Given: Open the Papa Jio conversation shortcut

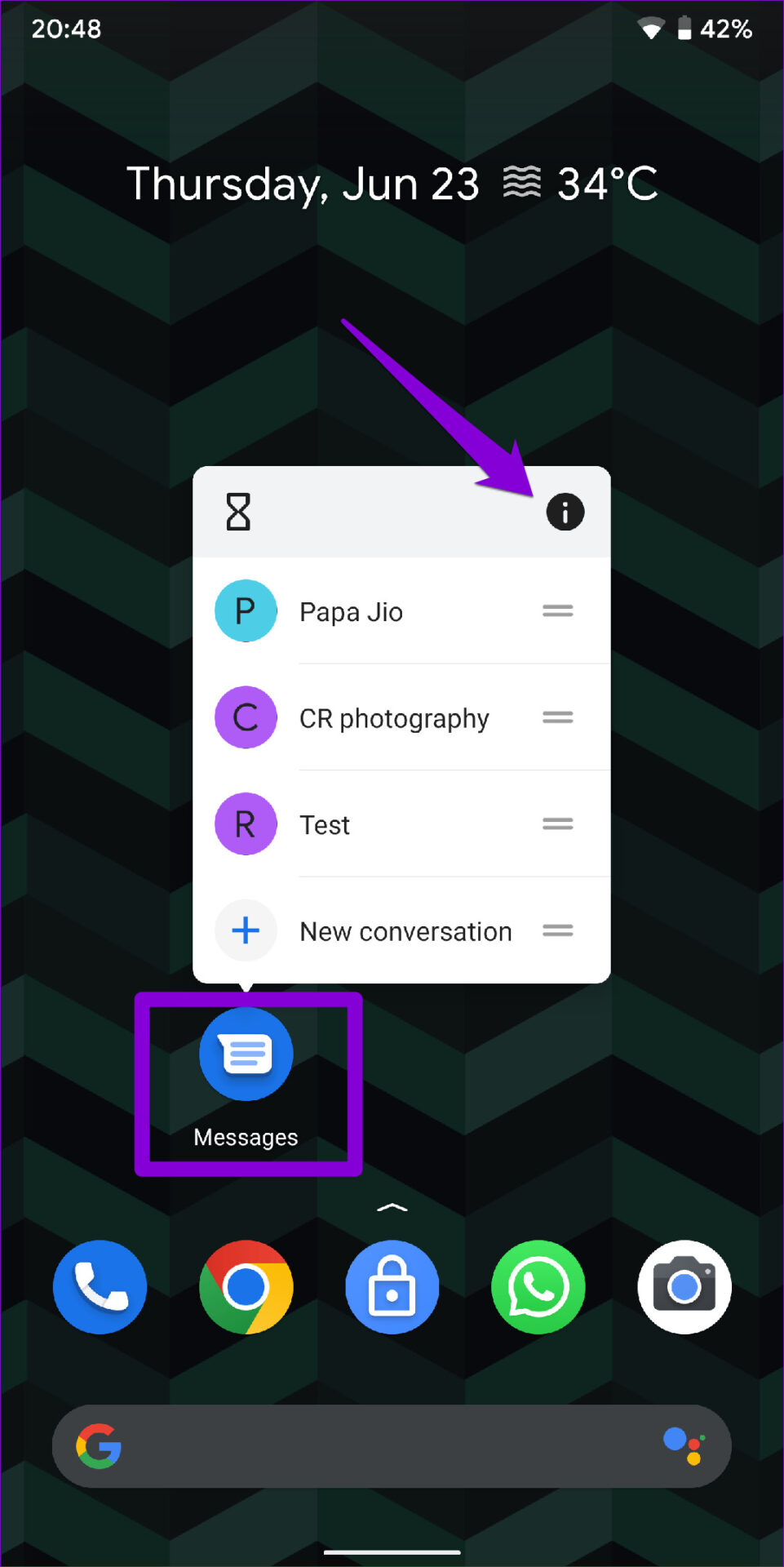Looking at the screenshot, I should [x=401, y=611].
